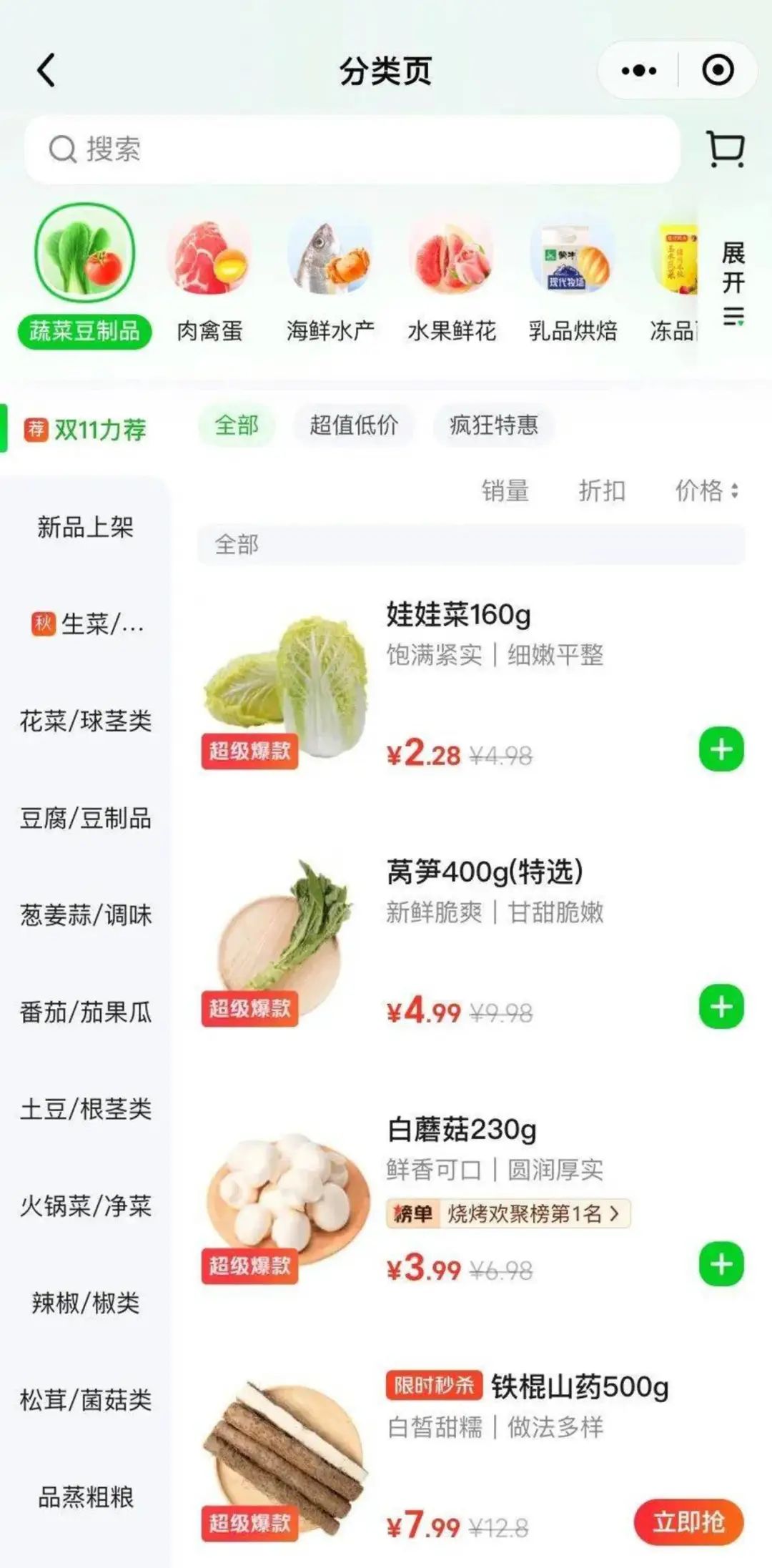Open the mini program more options menu
The height and width of the screenshot is (1568, 772).
tap(638, 70)
